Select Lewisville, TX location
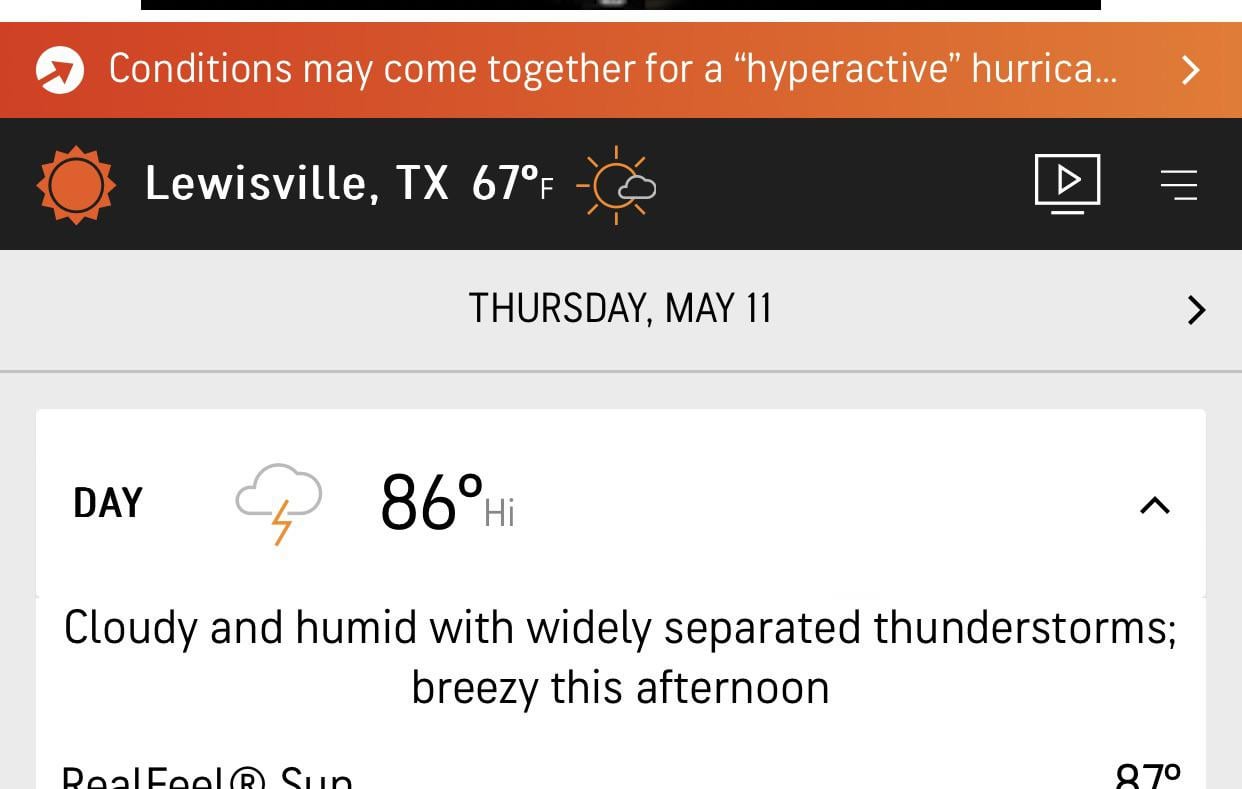The image size is (1242, 789). click(296, 184)
